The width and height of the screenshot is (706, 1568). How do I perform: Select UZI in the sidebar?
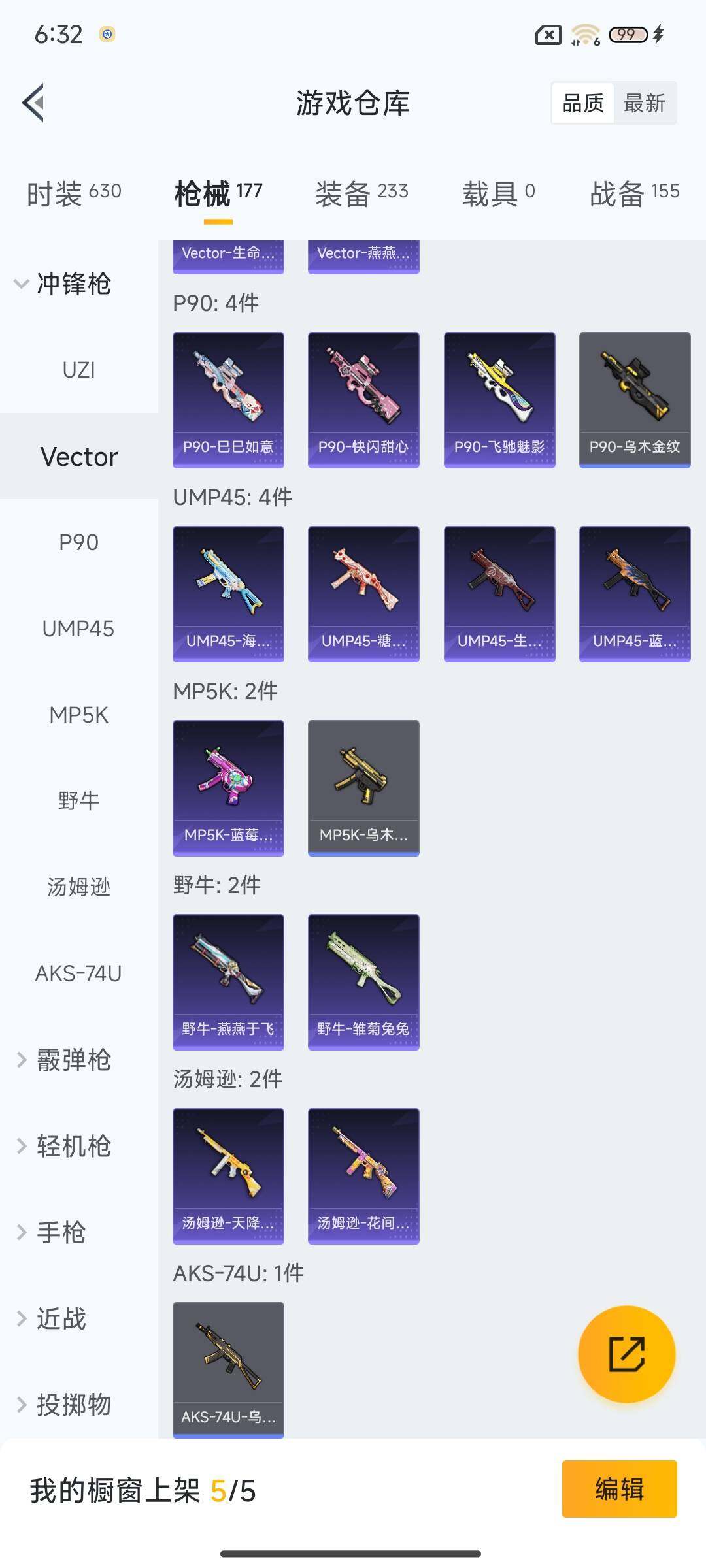tap(79, 370)
